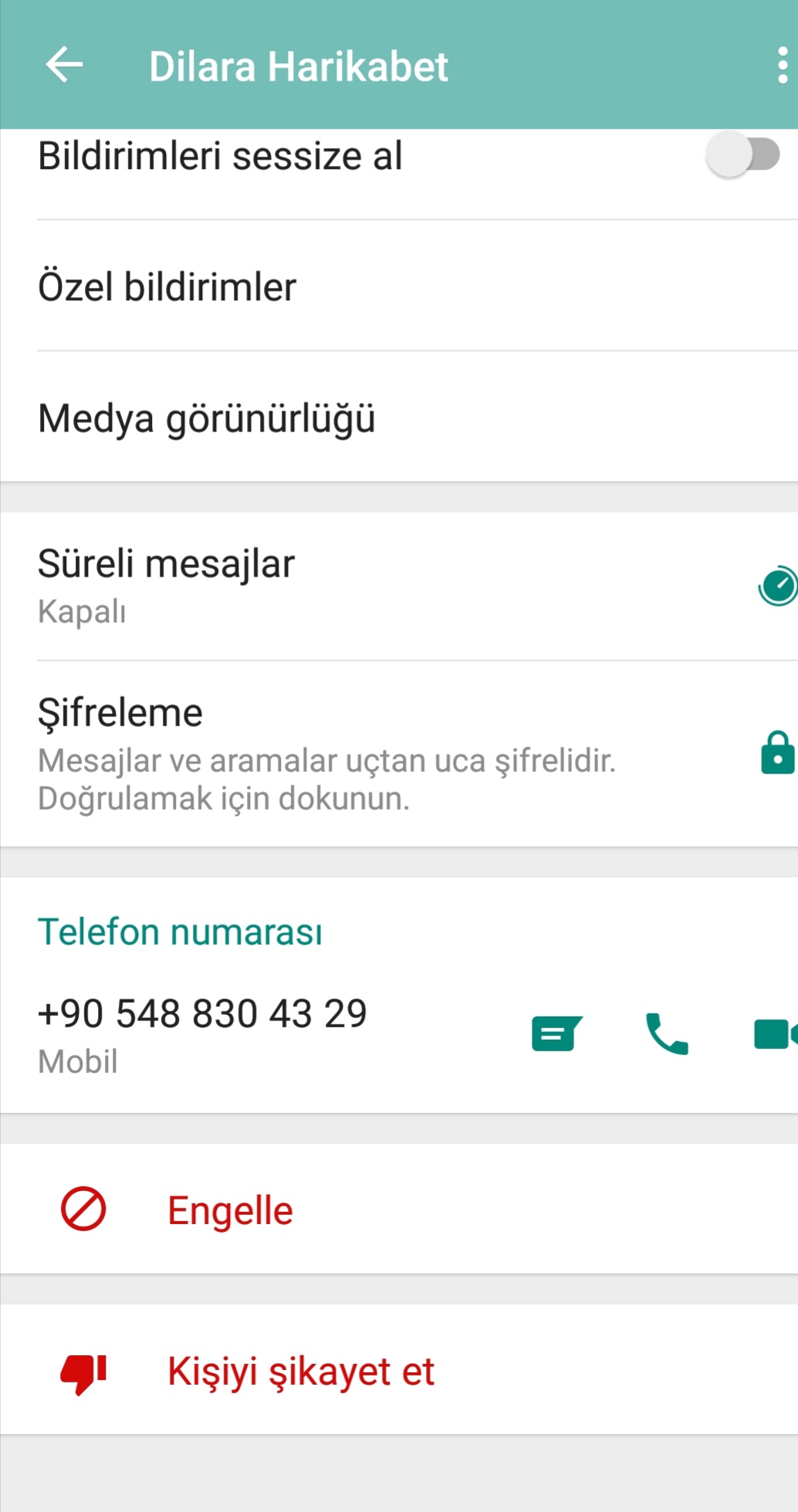Image resolution: width=798 pixels, height=1512 pixels.
Task: Go back using the arrow
Action: [64, 65]
